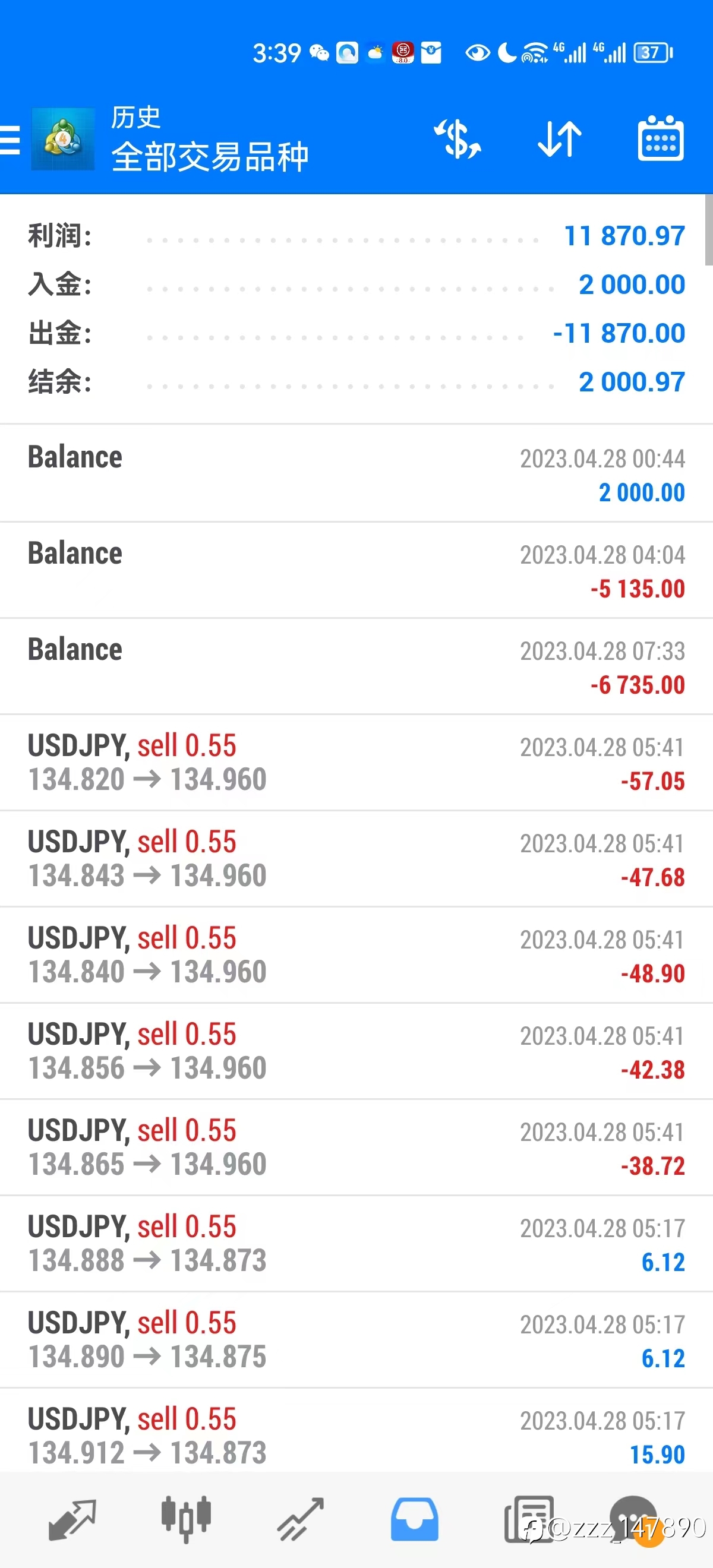Open the News tab

(x=528, y=1519)
